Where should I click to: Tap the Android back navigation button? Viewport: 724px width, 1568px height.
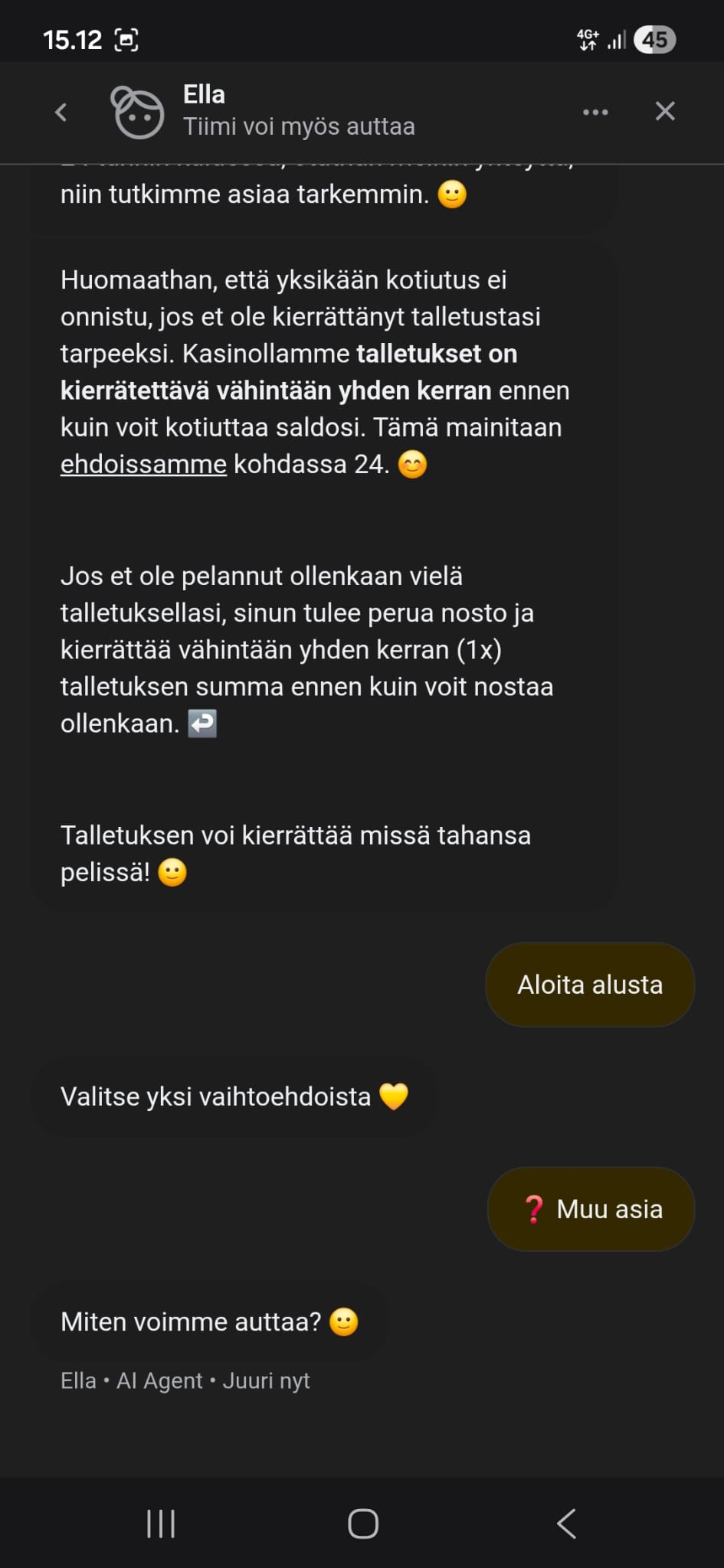565,1523
